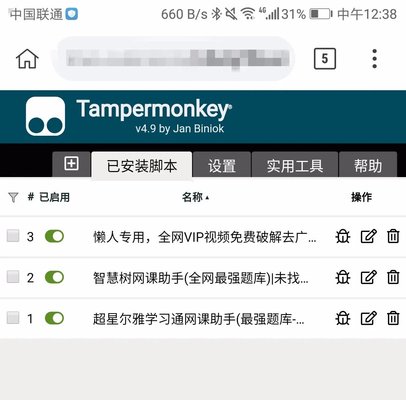Select the checkbox for script 3
Viewport: 406px width, 400px height.
click(x=13, y=236)
